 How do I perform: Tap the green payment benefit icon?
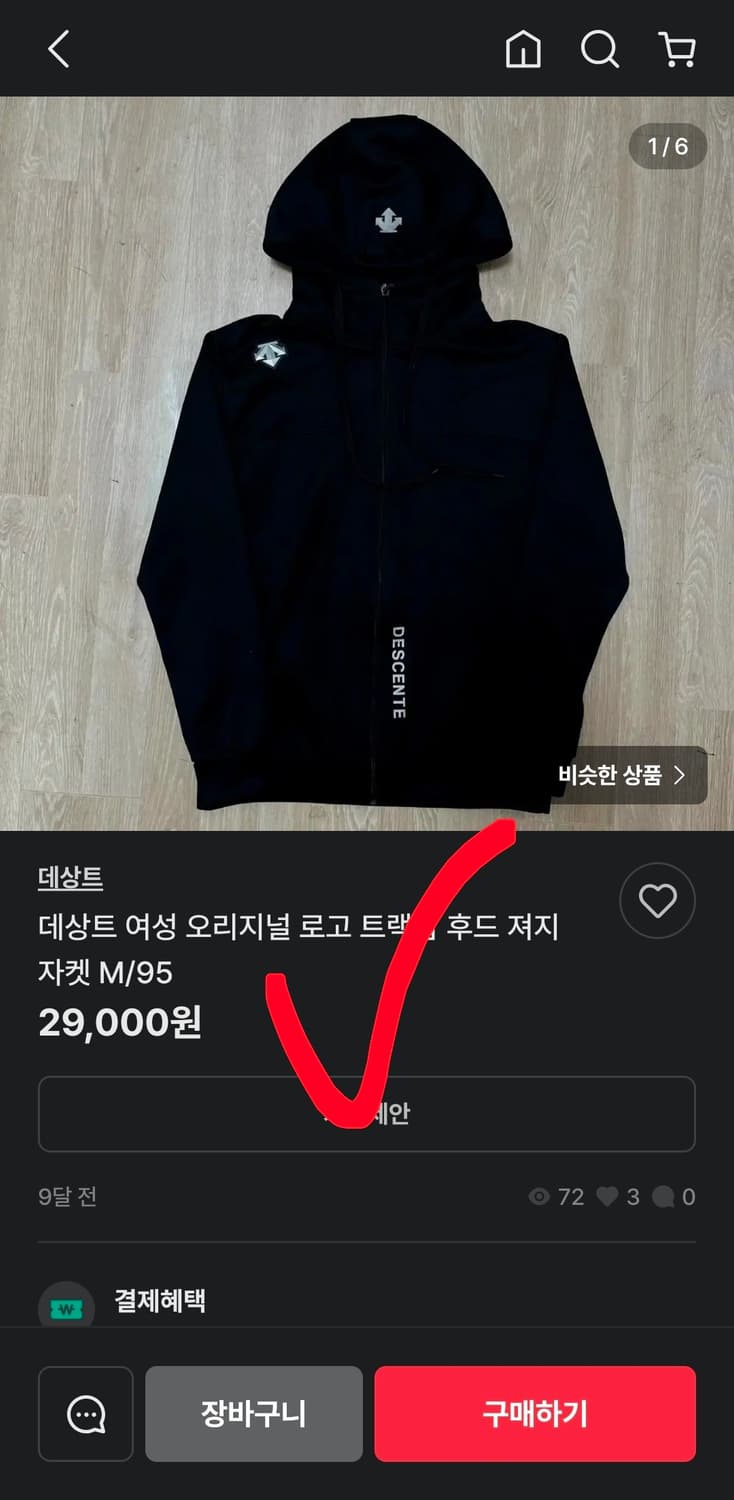point(66,1301)
